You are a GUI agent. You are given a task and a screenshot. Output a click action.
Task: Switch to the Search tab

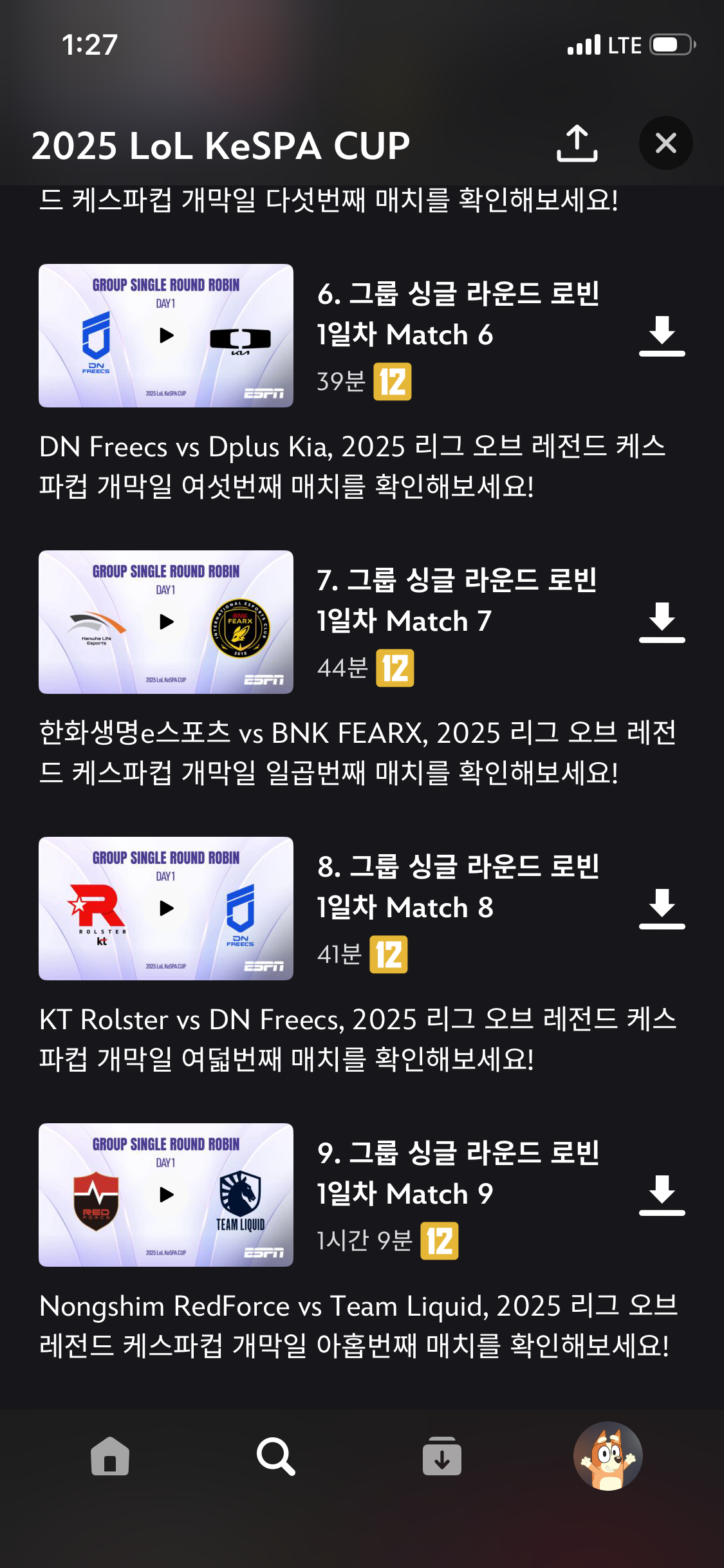(x=275, y=1456)
